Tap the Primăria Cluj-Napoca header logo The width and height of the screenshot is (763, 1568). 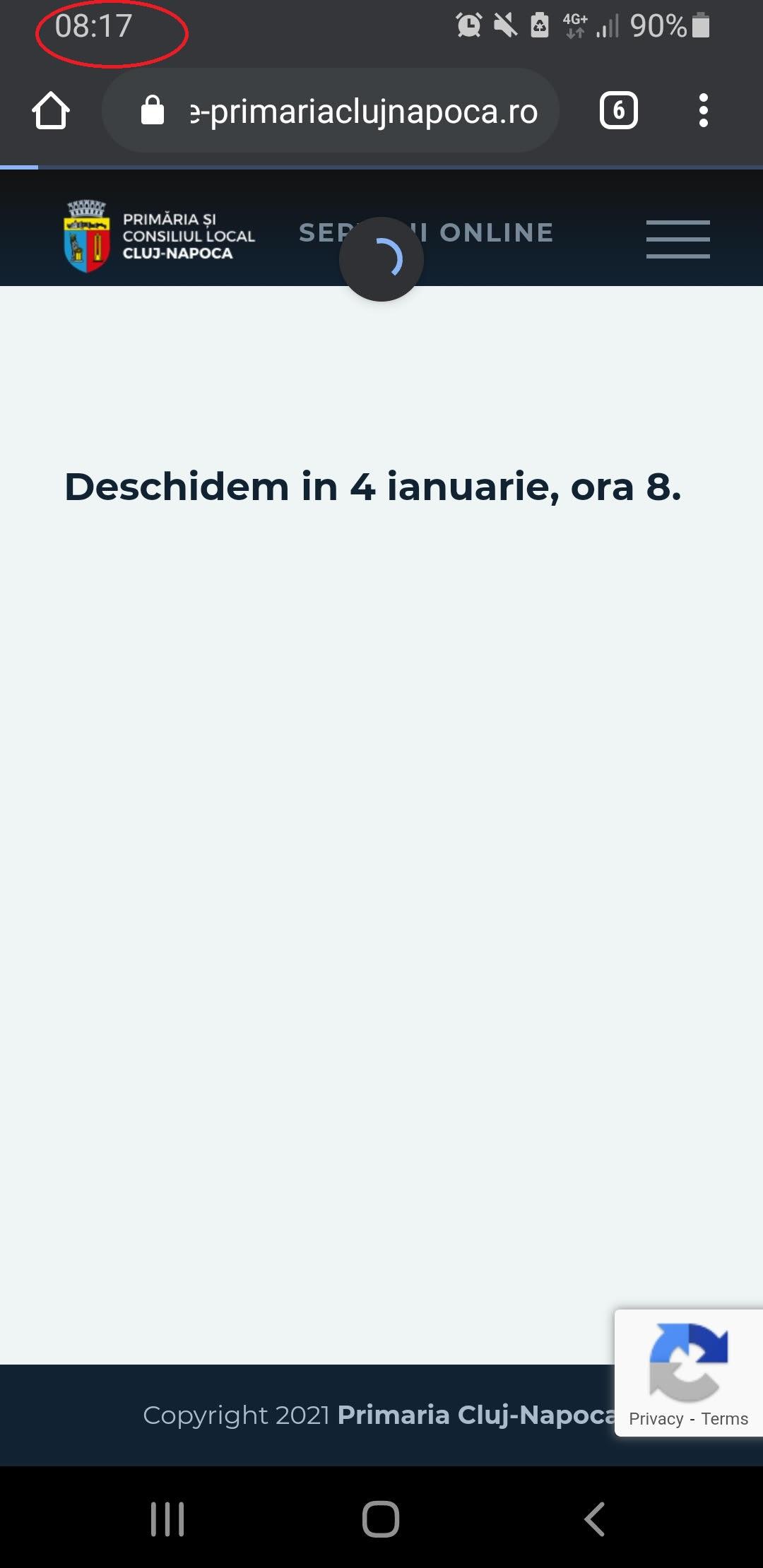coord(160,236)
